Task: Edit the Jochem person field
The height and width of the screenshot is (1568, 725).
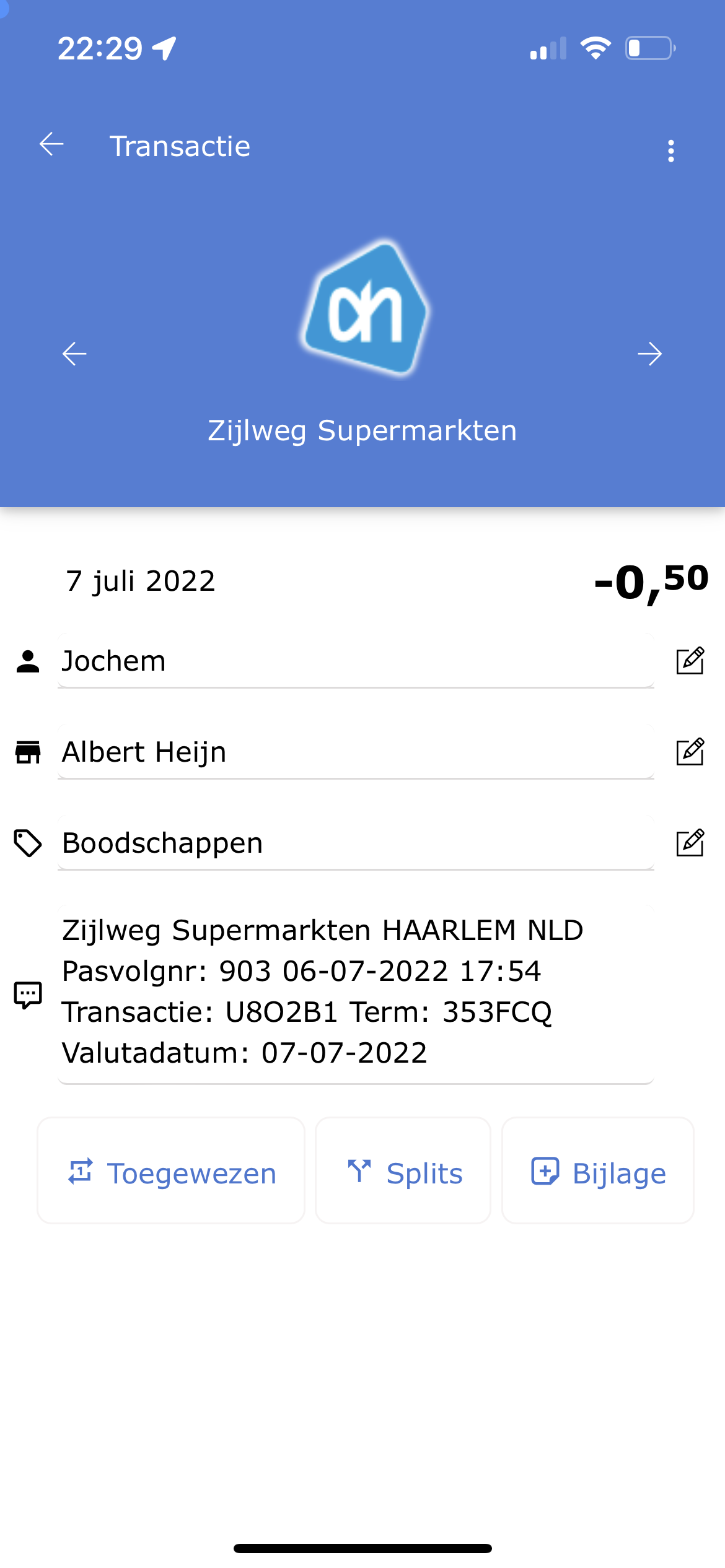Action: tap(690, 660)
